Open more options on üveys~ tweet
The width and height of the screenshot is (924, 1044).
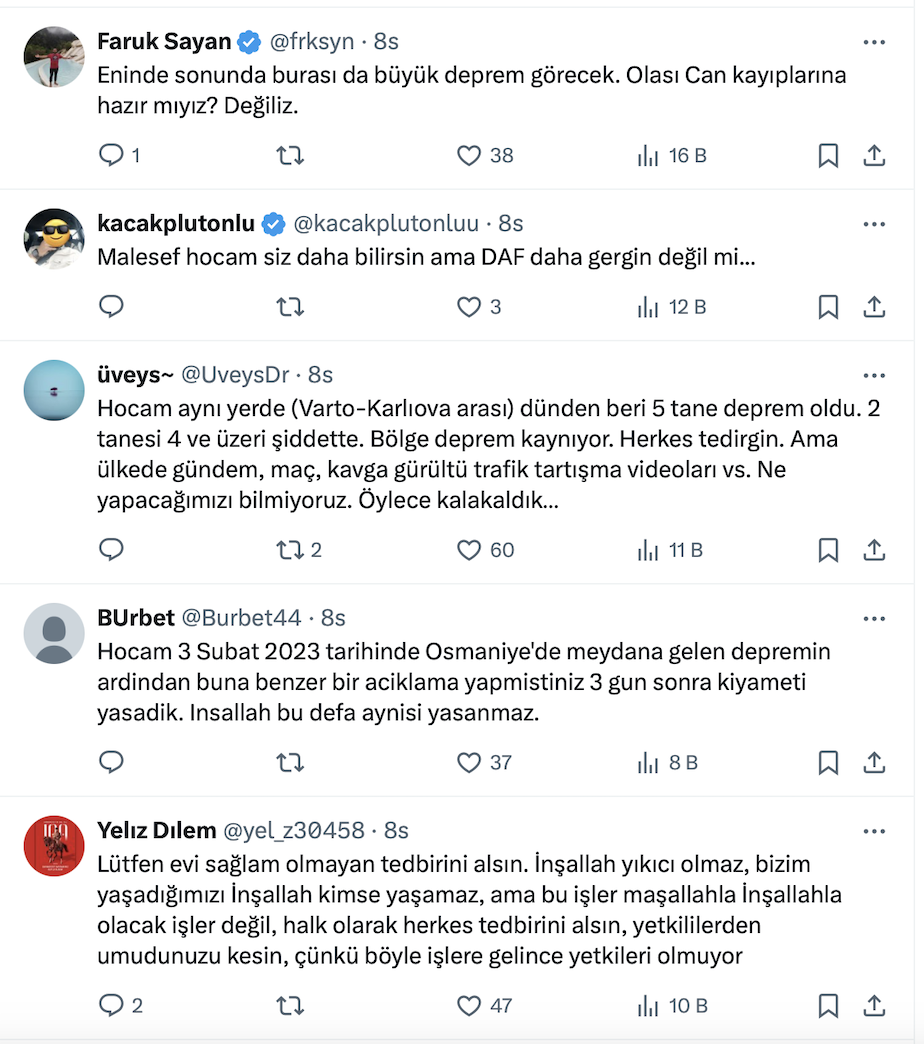[873, 376]
